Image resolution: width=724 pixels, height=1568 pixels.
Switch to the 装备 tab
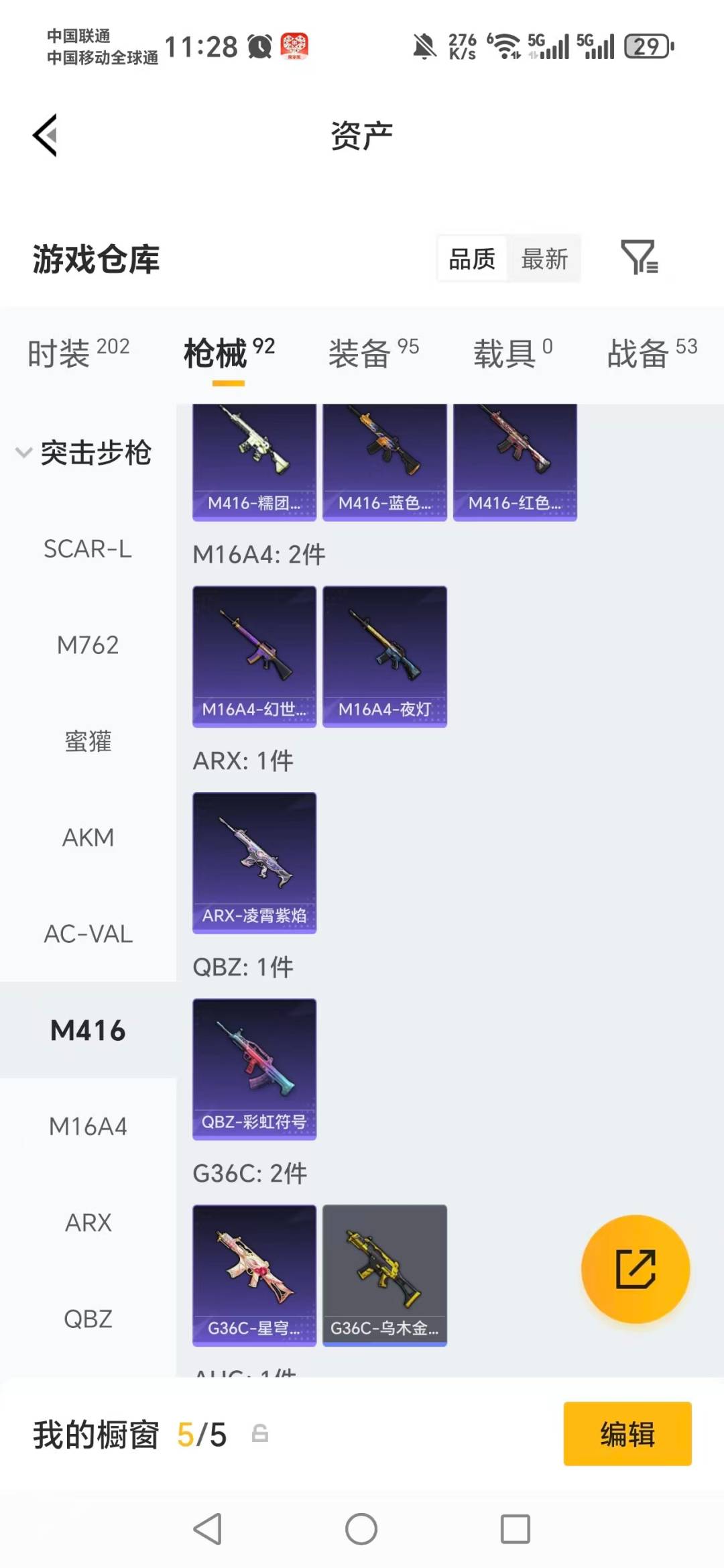pos(360,354)
